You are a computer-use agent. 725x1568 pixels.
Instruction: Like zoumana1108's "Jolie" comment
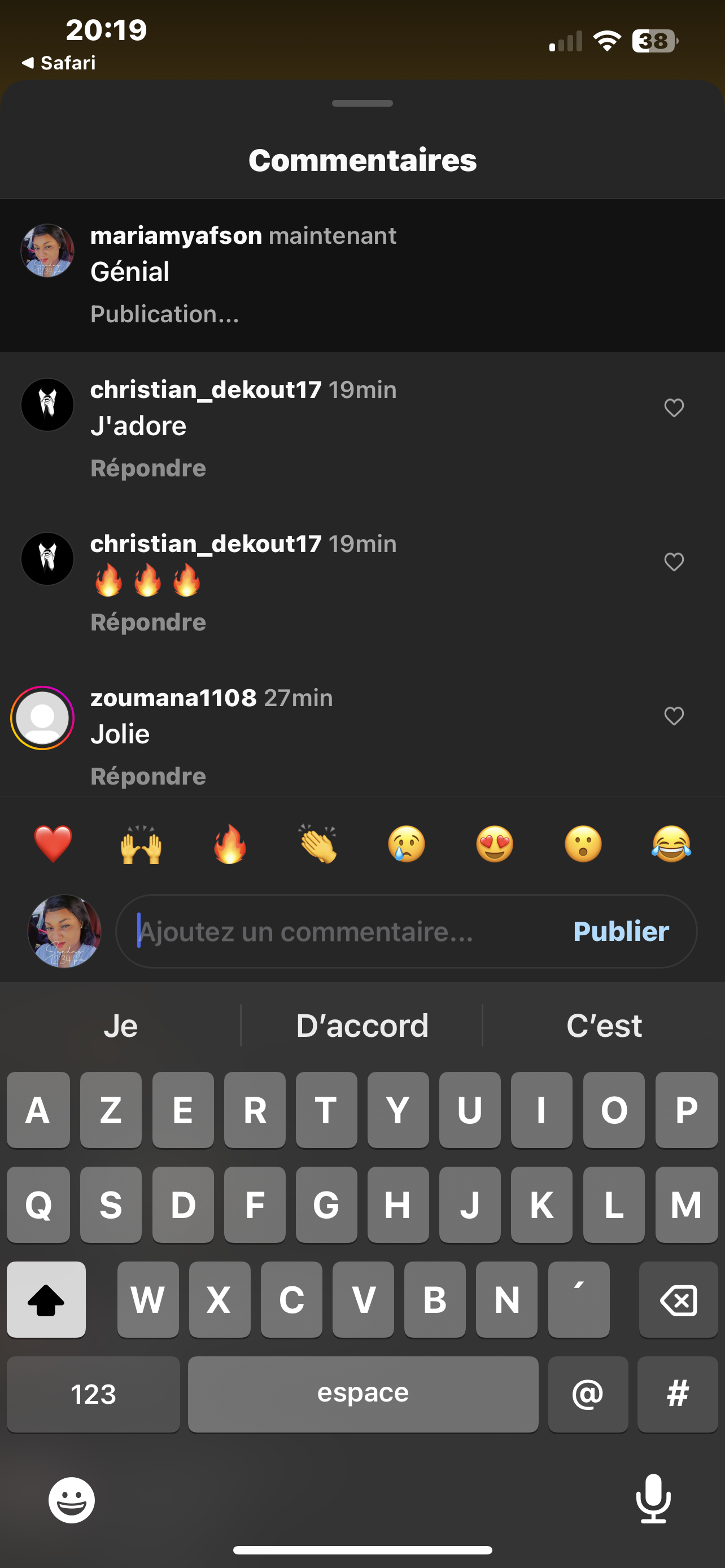coord(674,716)
